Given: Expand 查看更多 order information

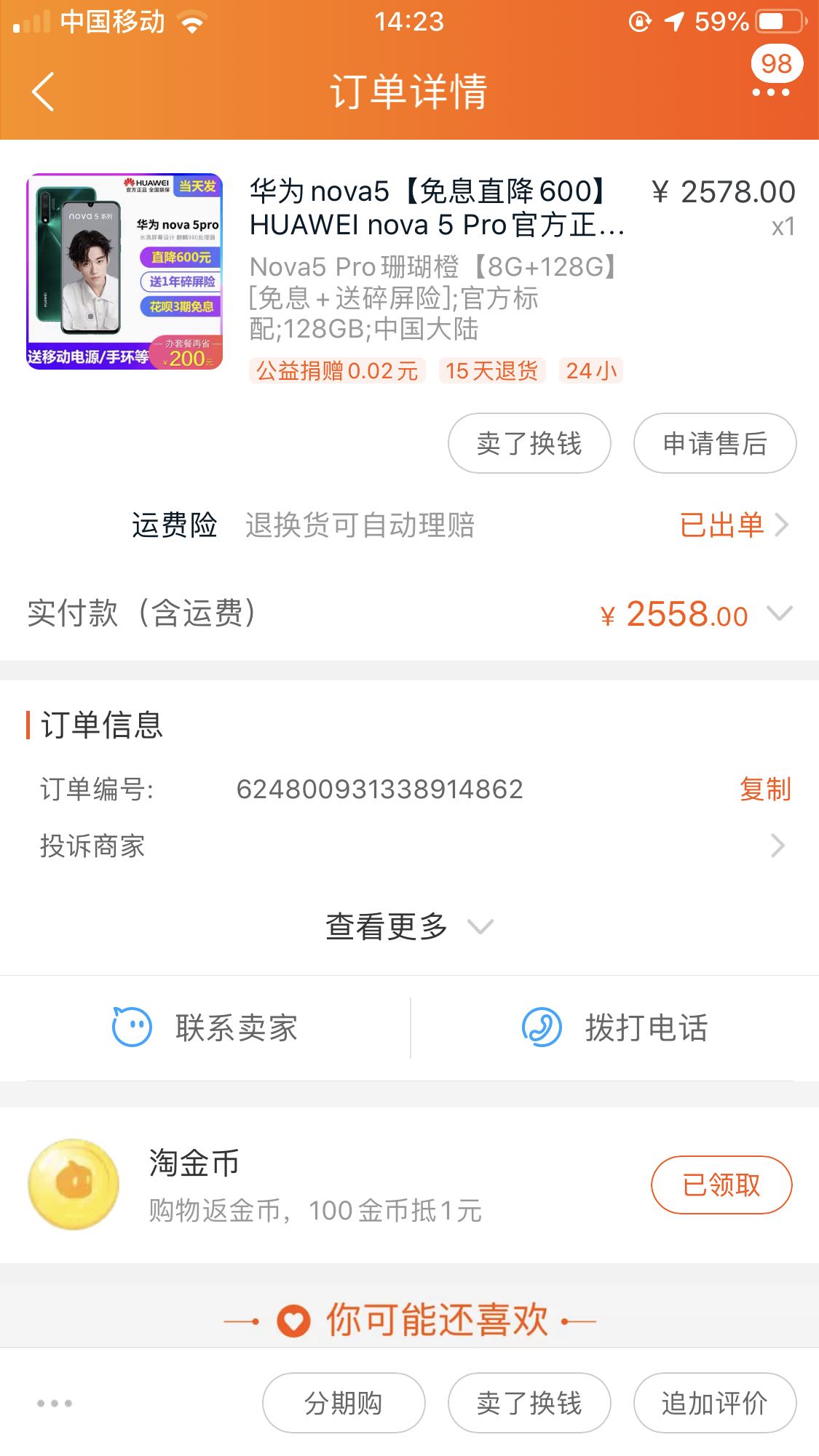Looking at the screenshot, I should 409,926.
